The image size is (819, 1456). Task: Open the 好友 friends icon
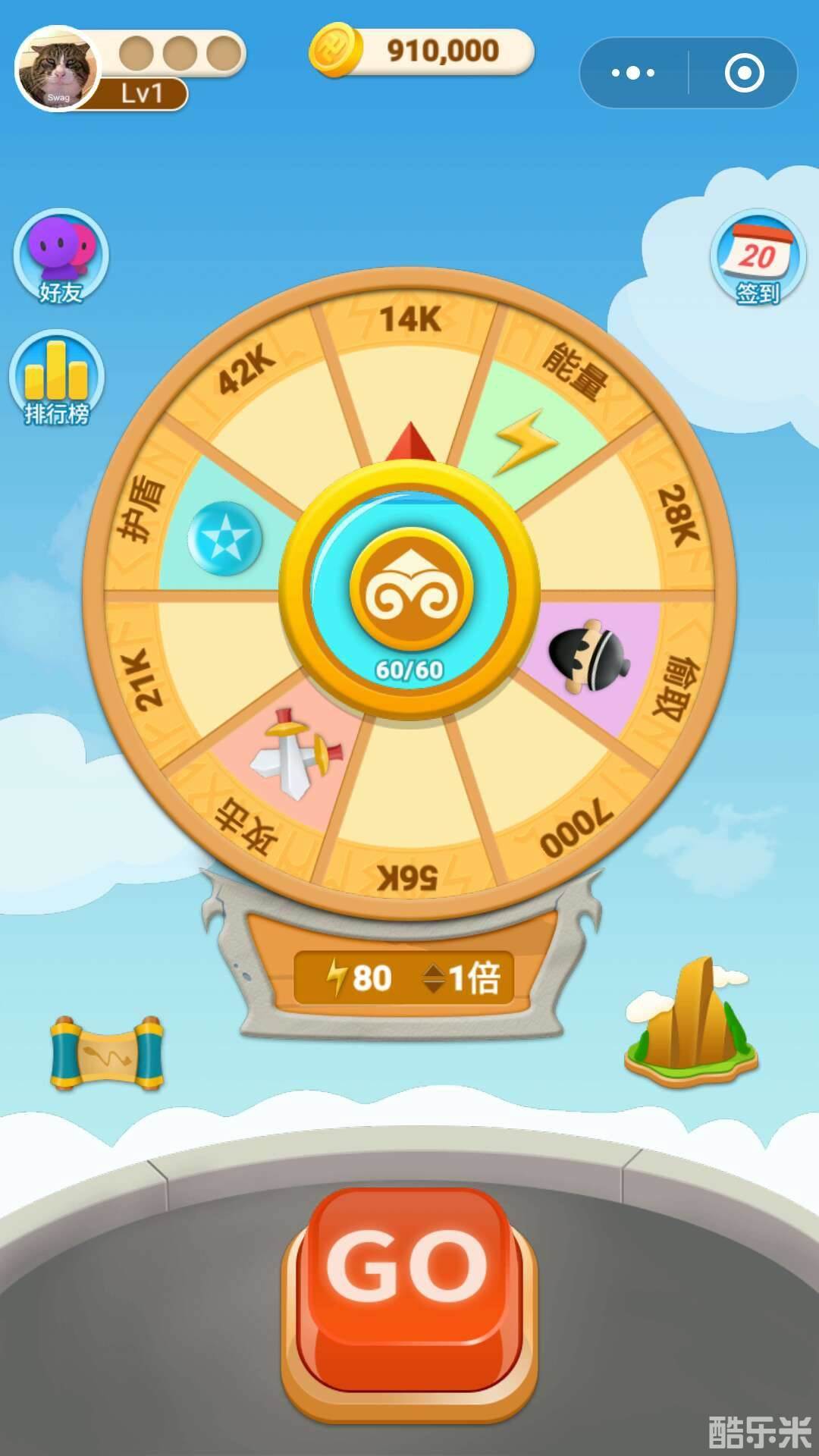click(61, 256)
